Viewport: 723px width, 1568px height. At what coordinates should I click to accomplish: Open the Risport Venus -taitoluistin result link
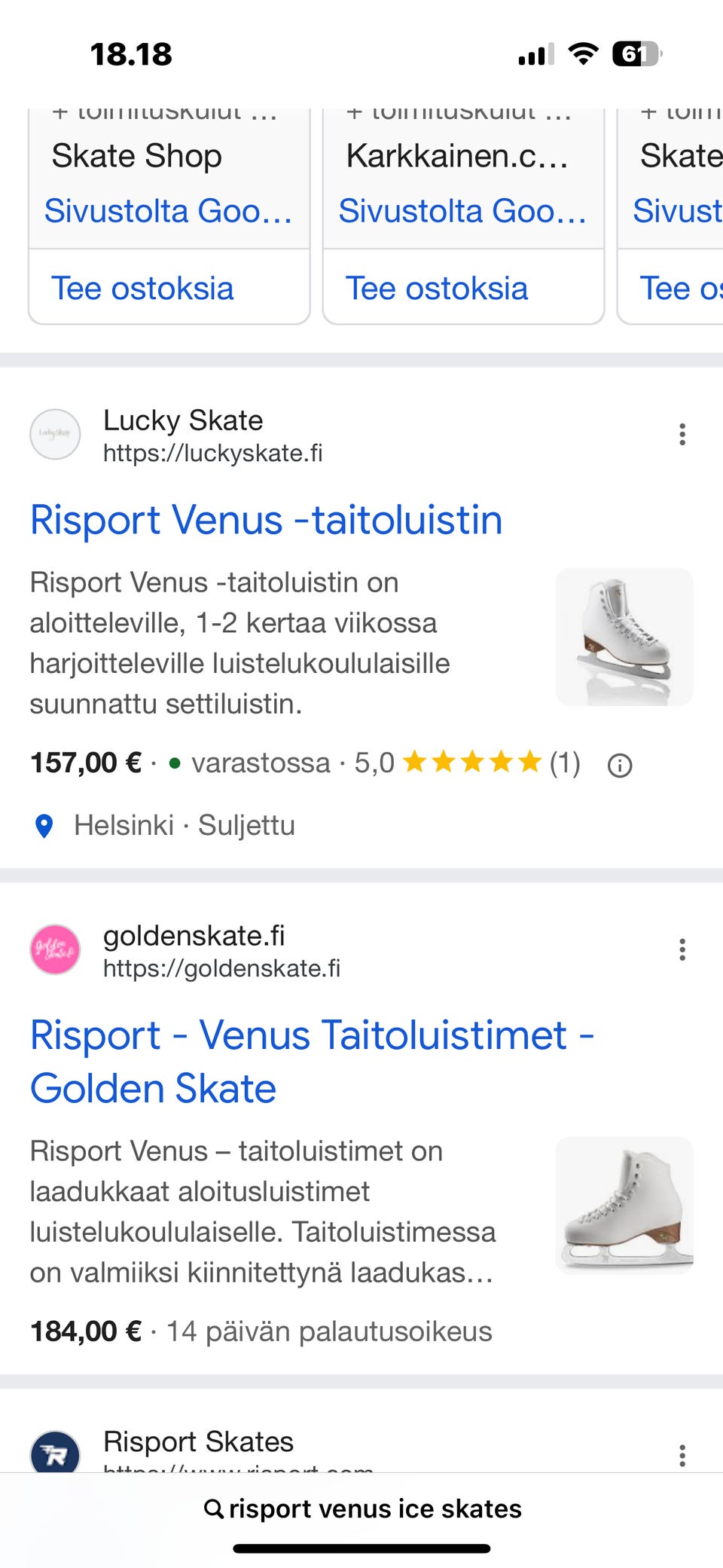click(267, 519)
